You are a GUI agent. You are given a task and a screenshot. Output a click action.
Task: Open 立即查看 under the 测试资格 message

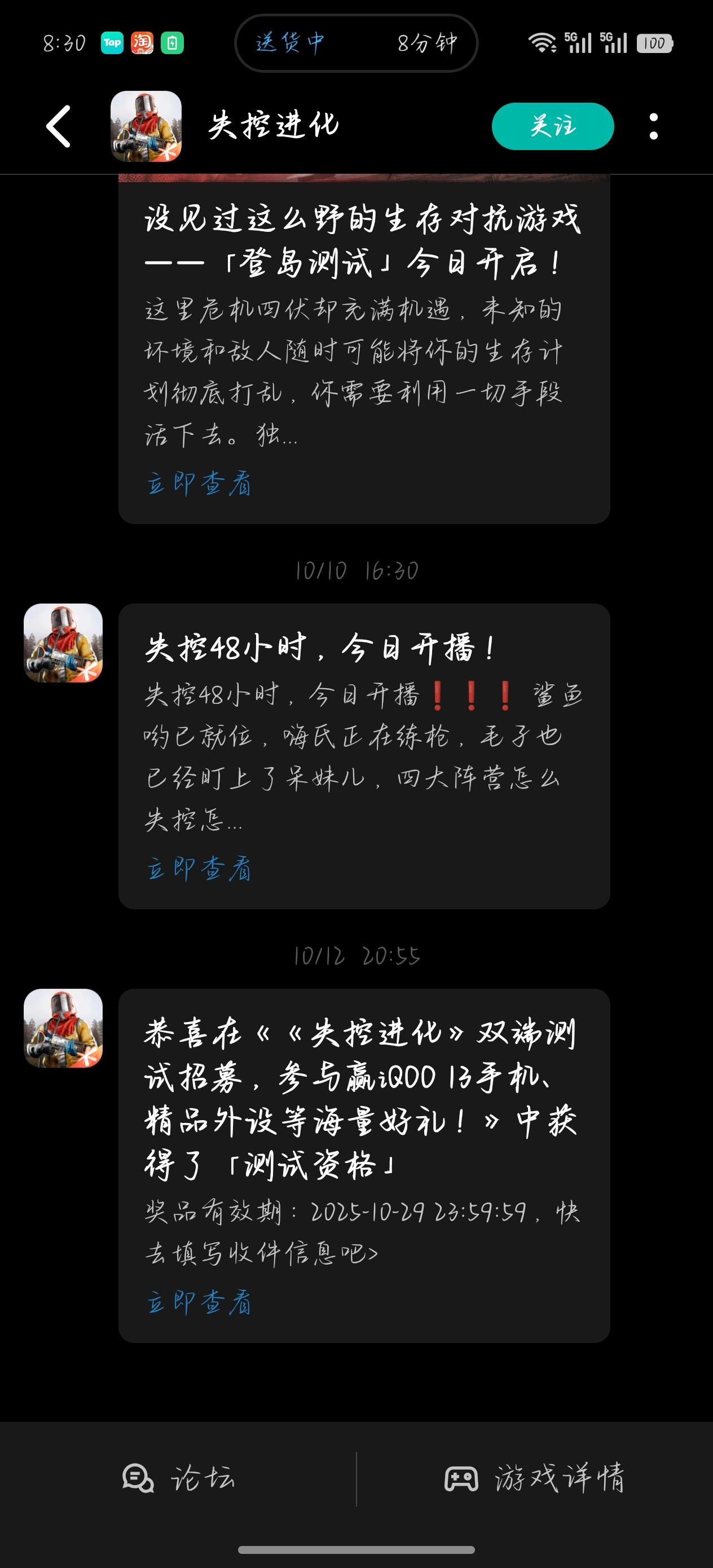point(200,1301)
